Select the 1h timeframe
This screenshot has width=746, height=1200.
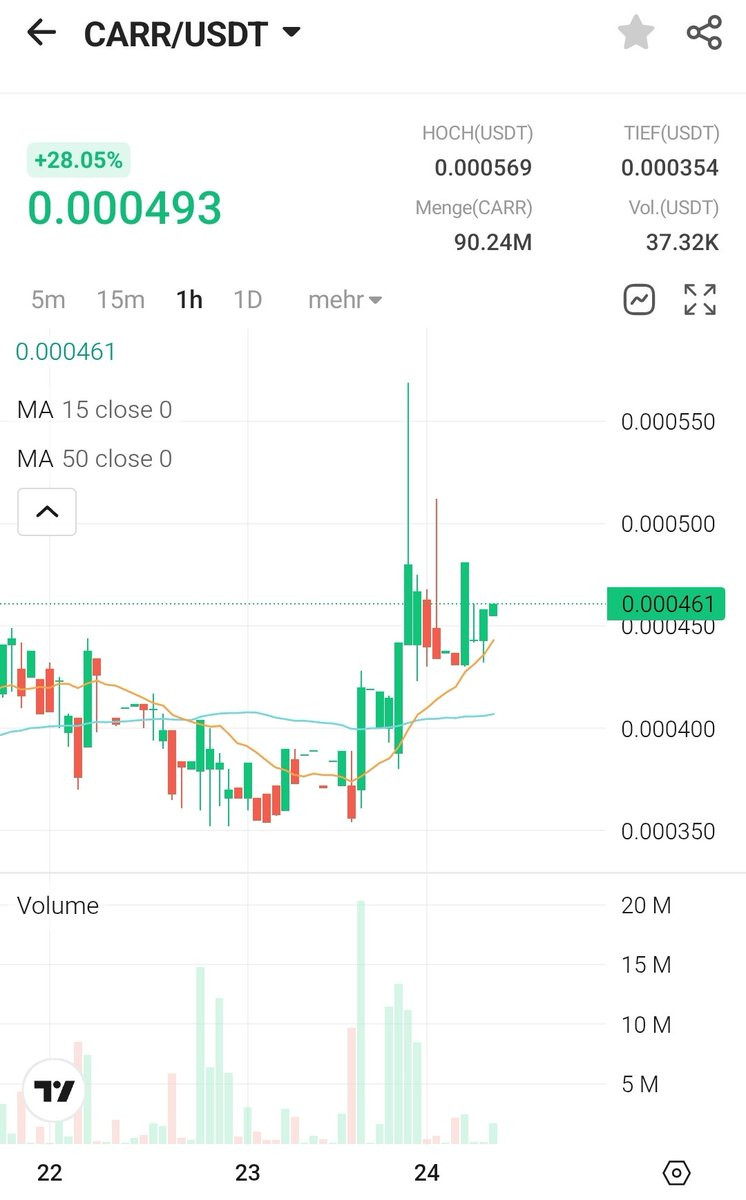tap(189, 299)
